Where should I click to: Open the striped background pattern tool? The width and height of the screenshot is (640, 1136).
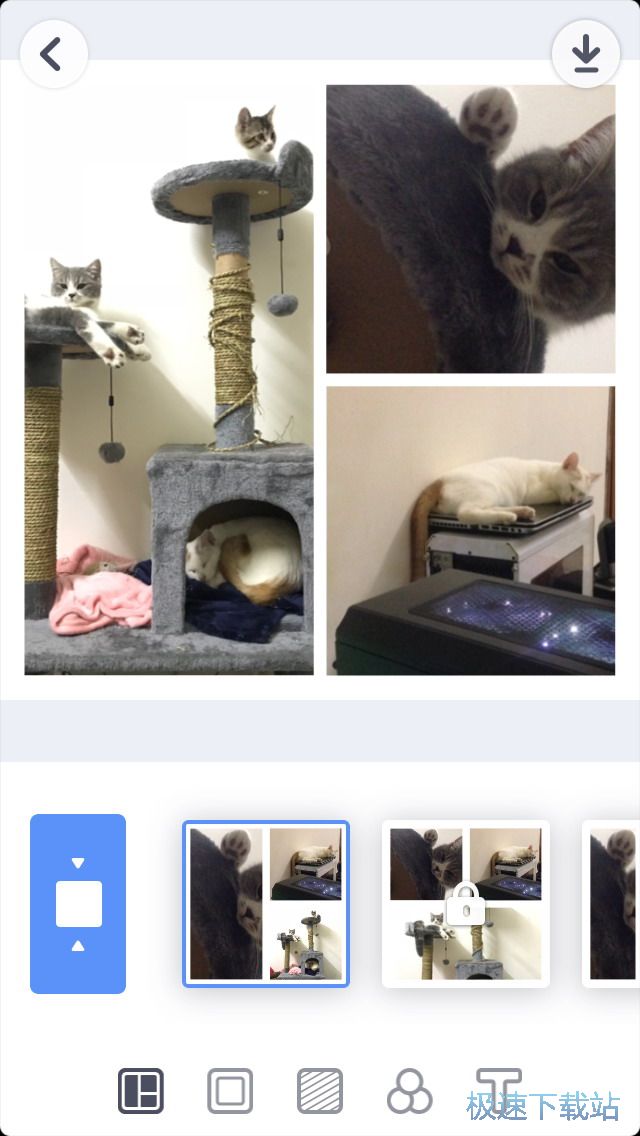click(x=320, y=1090)
